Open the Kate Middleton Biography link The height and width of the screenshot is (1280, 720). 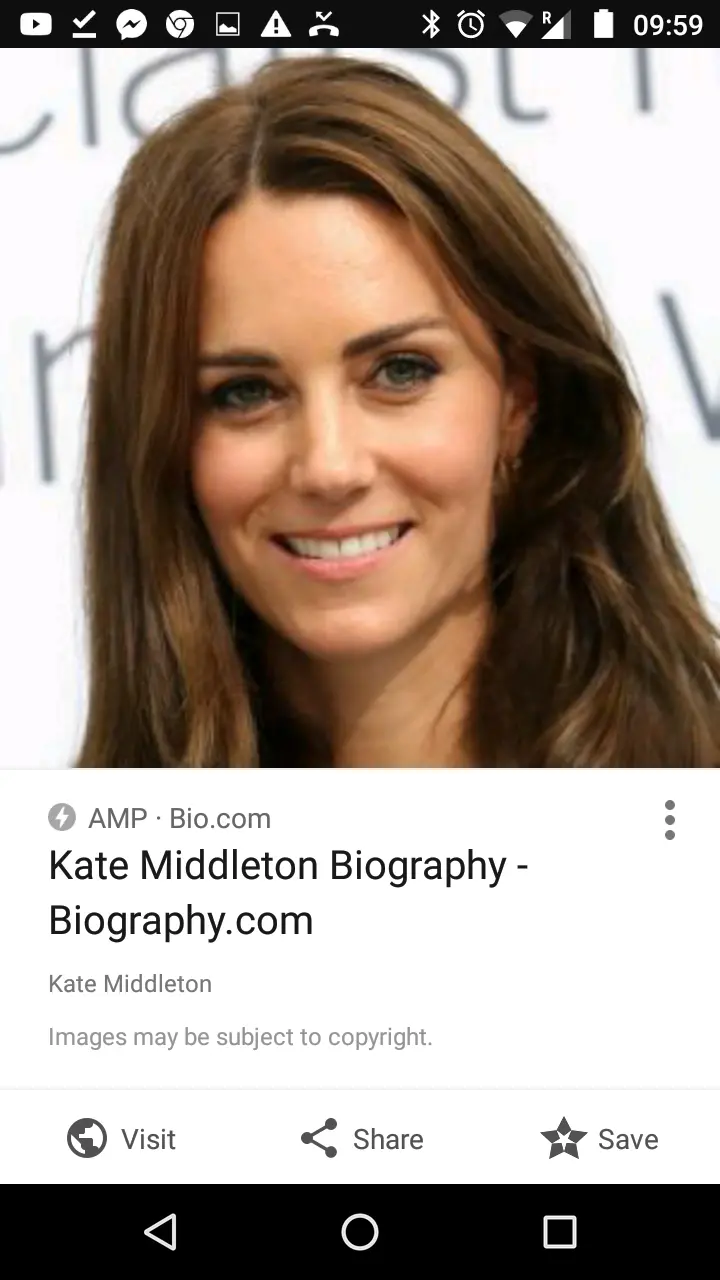(288, 892)
